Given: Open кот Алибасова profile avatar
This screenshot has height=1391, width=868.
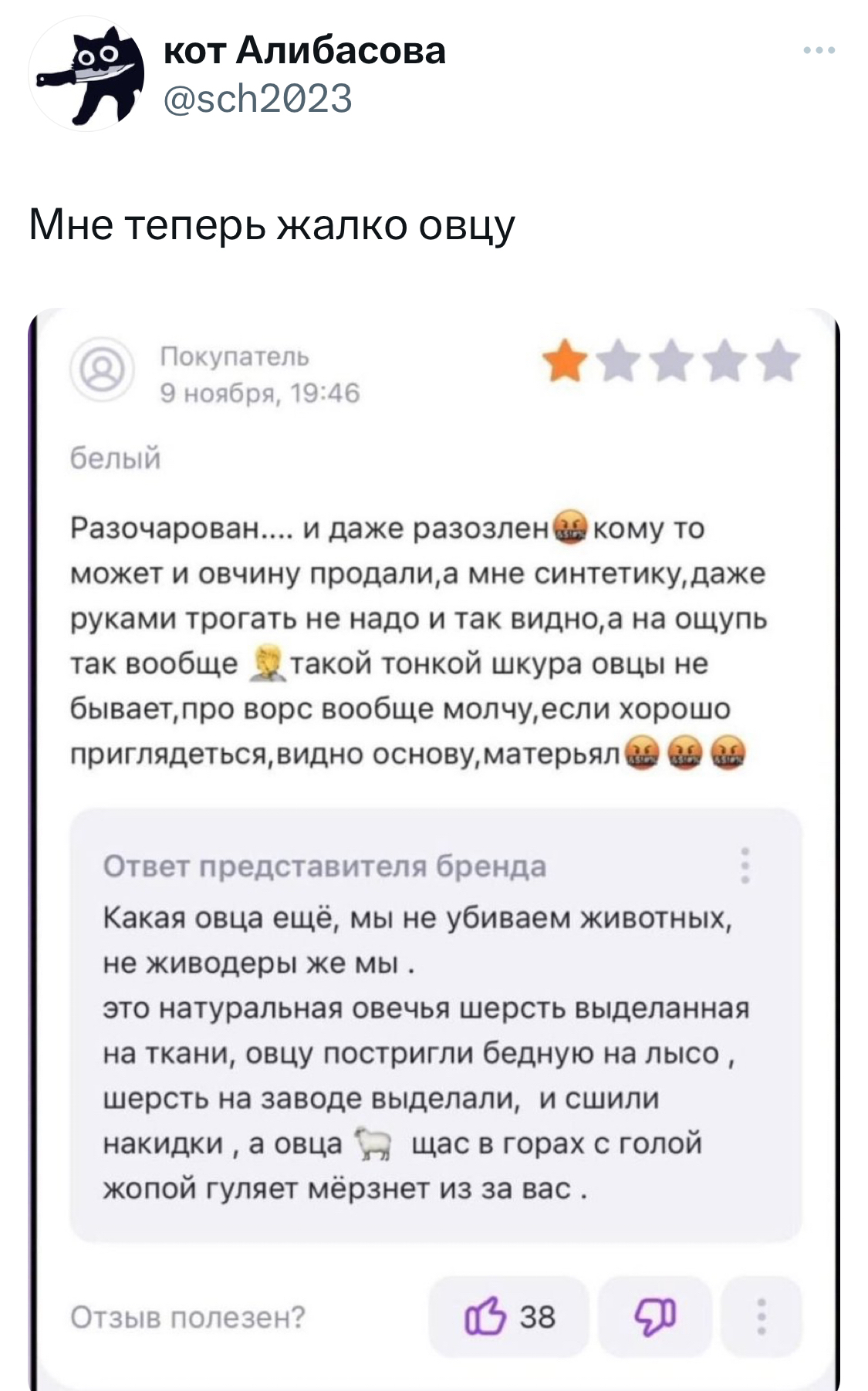Looking at the screenshot, I should 86,74.
